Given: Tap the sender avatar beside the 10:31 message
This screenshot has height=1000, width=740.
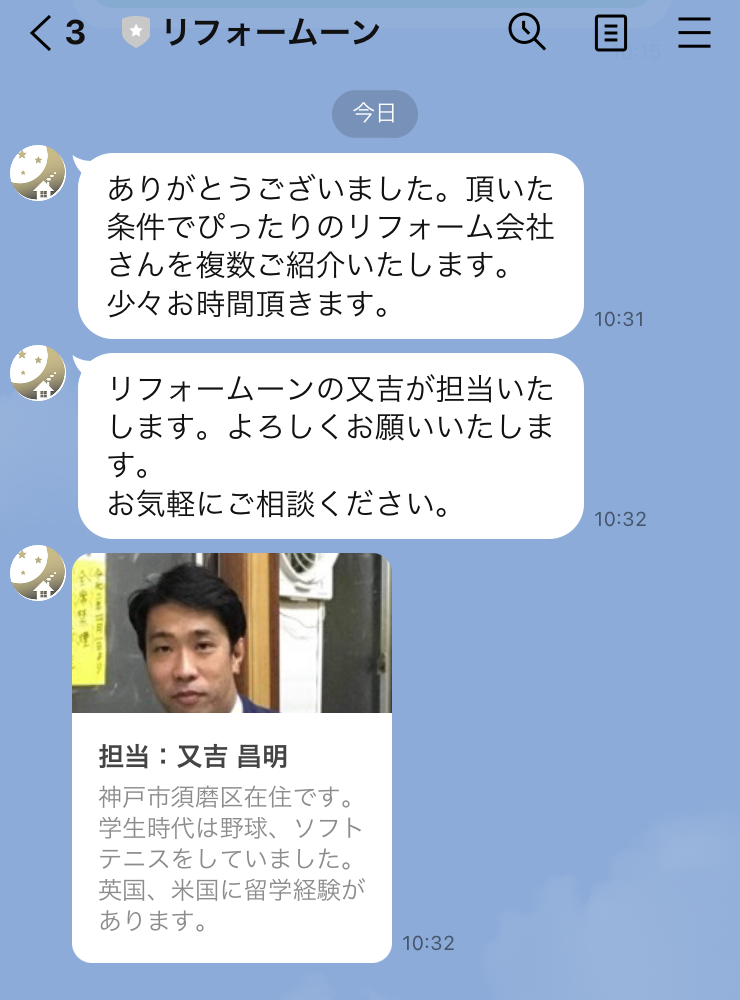Looking at the screenshot, I should (x=37, y=173).
